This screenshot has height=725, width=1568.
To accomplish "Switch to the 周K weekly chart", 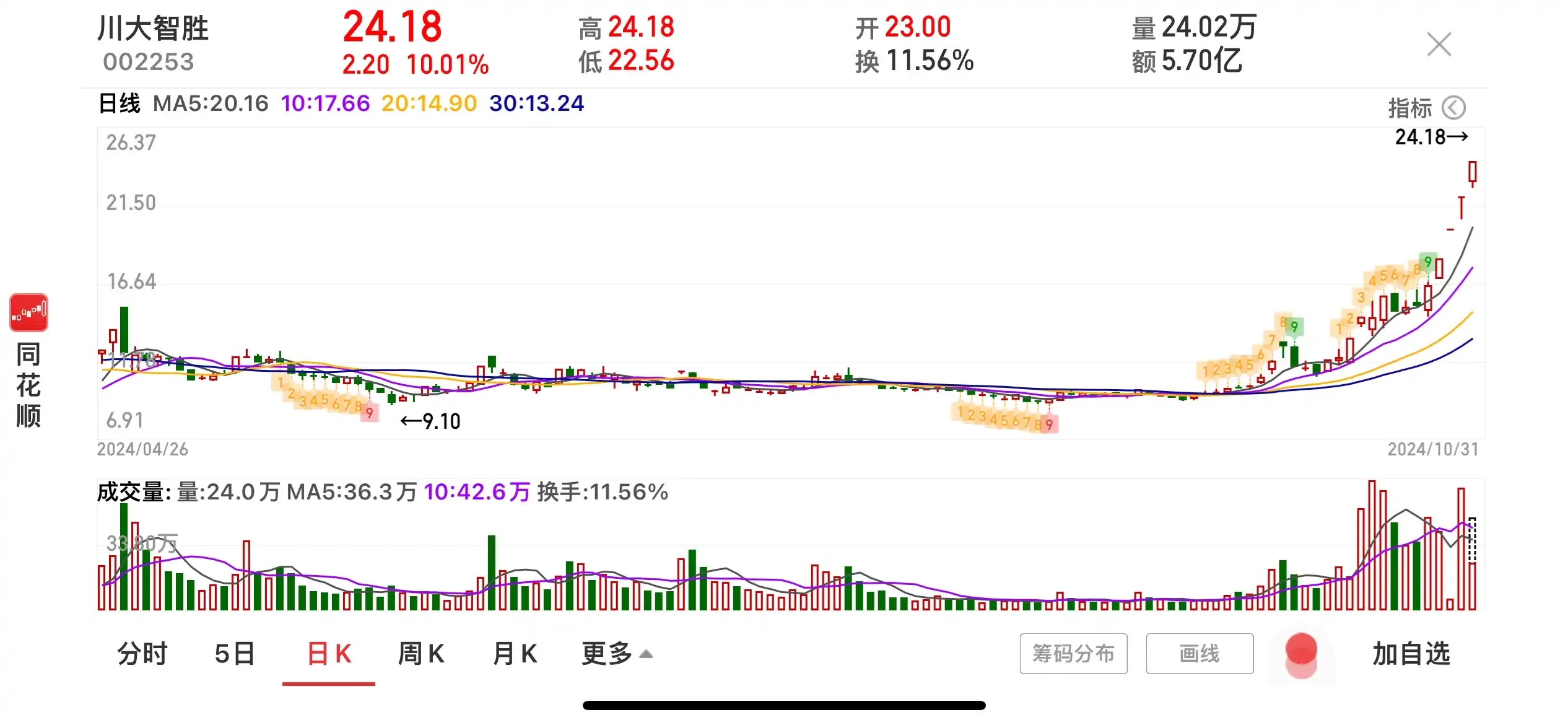I will [x=421, y=654].
